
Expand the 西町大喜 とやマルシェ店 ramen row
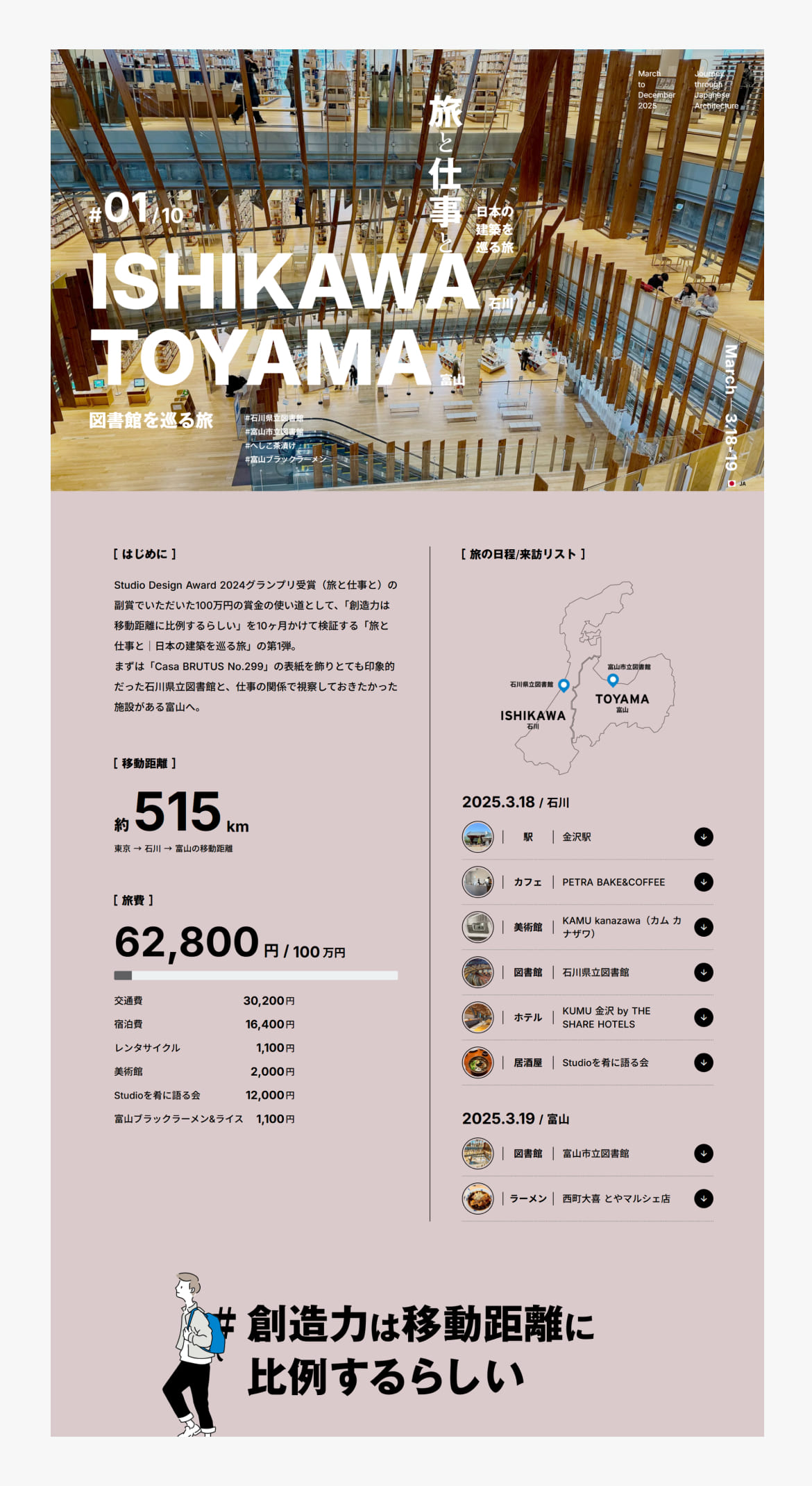coord(703,1199)
